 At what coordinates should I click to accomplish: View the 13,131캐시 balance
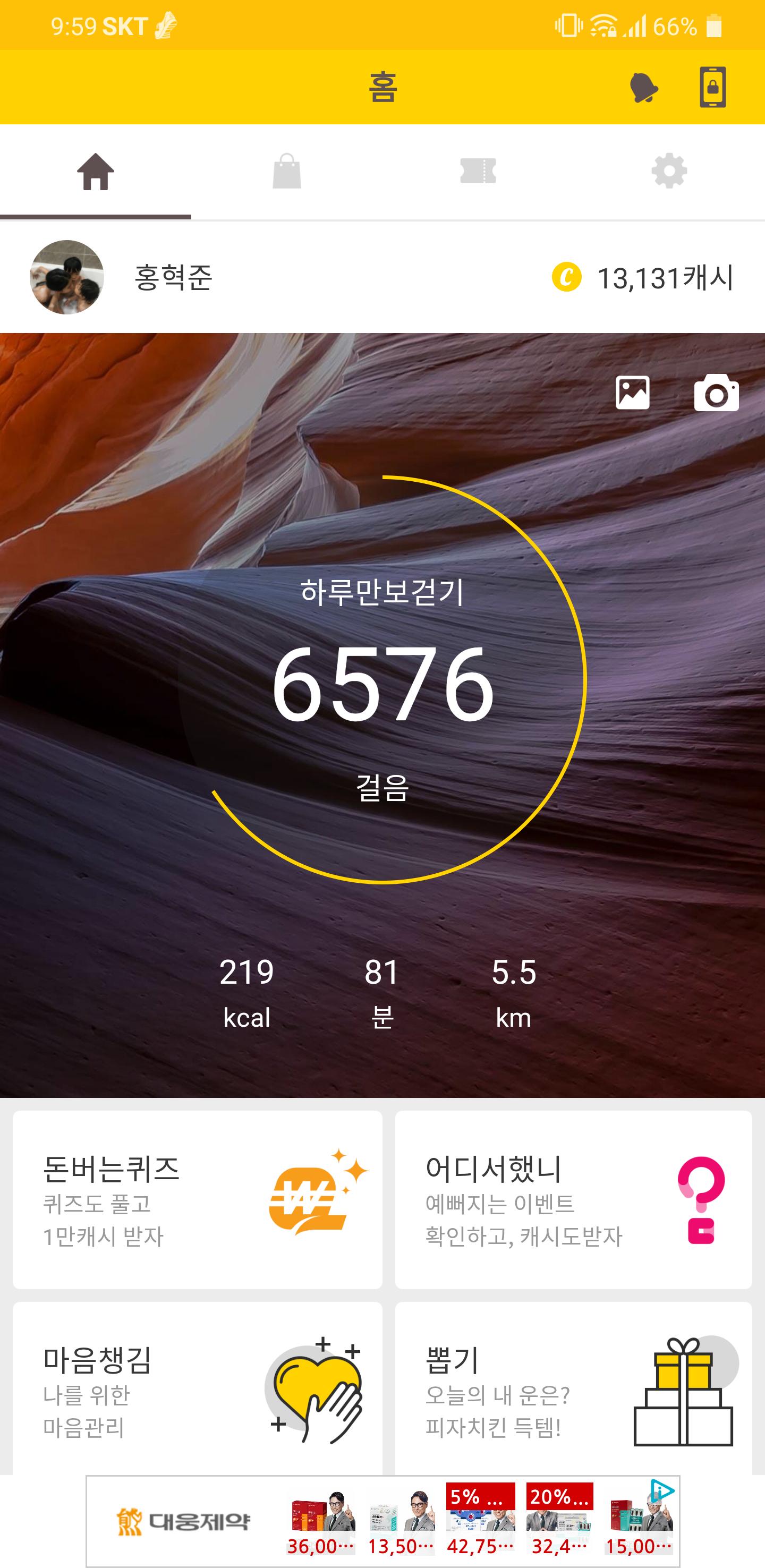(643, 278)
